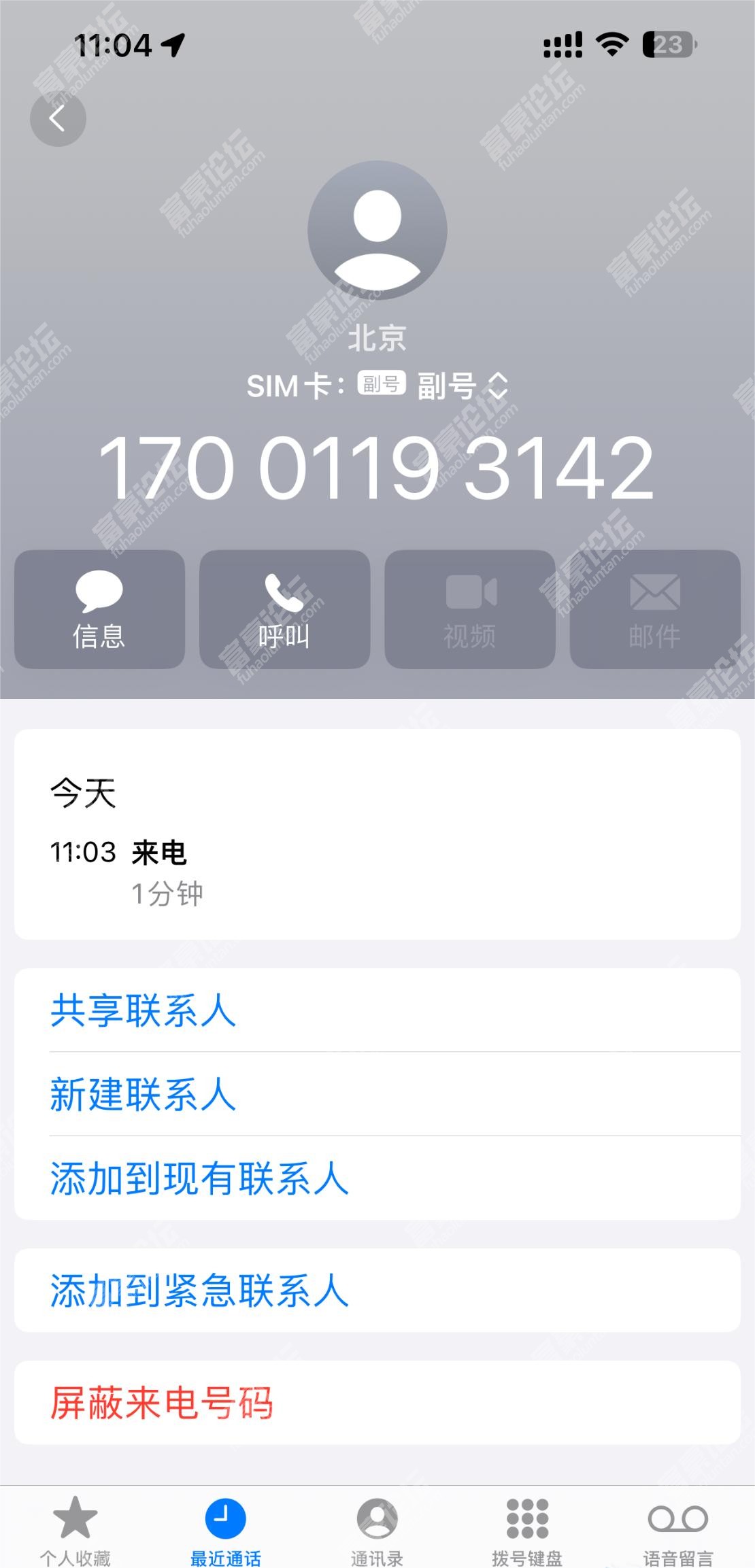Image resolution: width=755 pixels, height=1568 pixels.
Task: Call the number with 呼叫 button
Action: pyautogui.click(x=284, y=609)
